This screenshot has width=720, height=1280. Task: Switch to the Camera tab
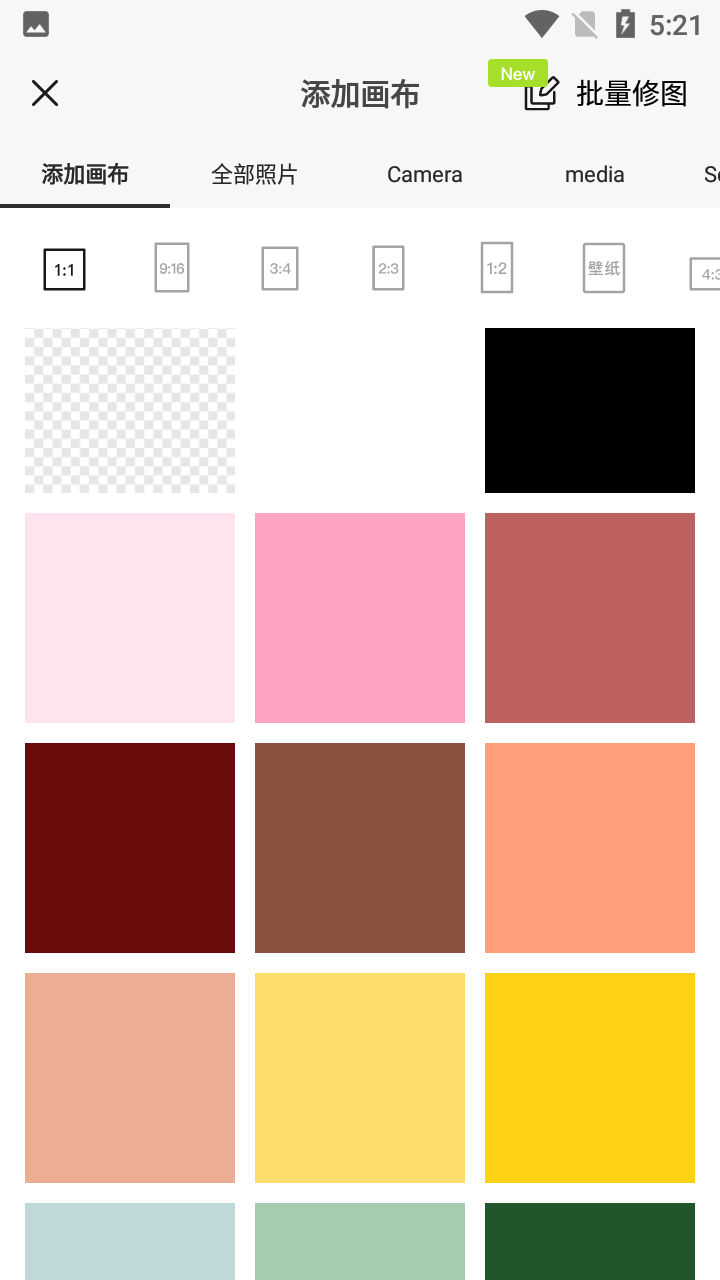[x=425, y=175]
